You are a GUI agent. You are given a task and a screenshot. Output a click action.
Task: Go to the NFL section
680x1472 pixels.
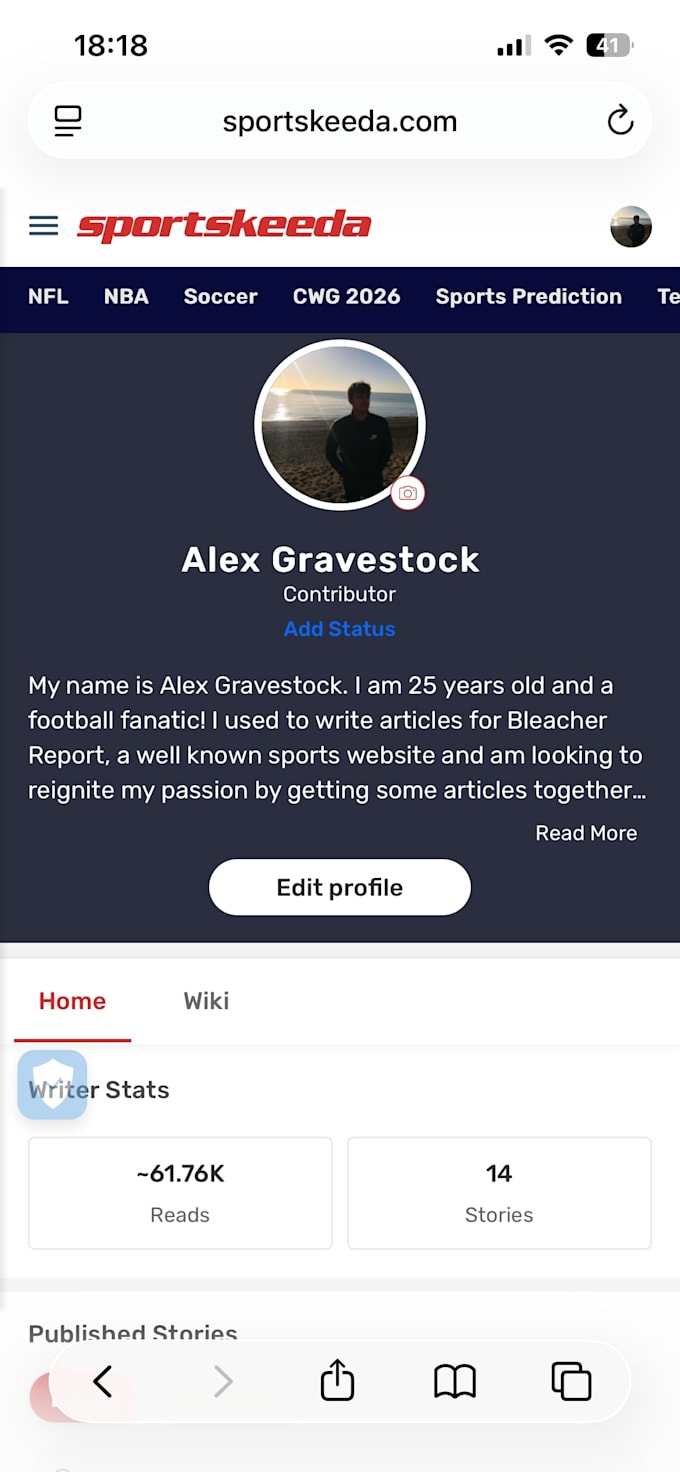pos(48,296)
